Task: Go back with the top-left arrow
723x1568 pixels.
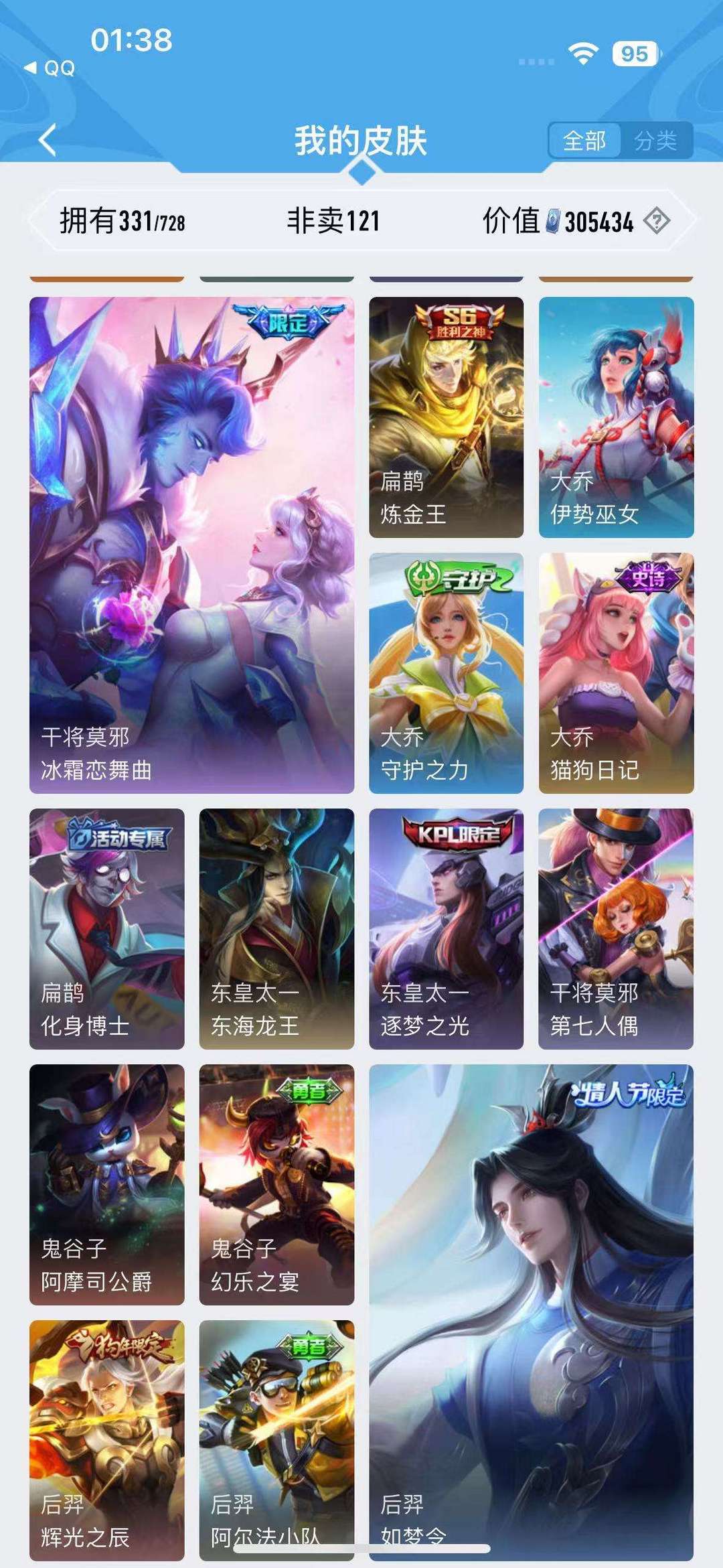Action: 48,141
